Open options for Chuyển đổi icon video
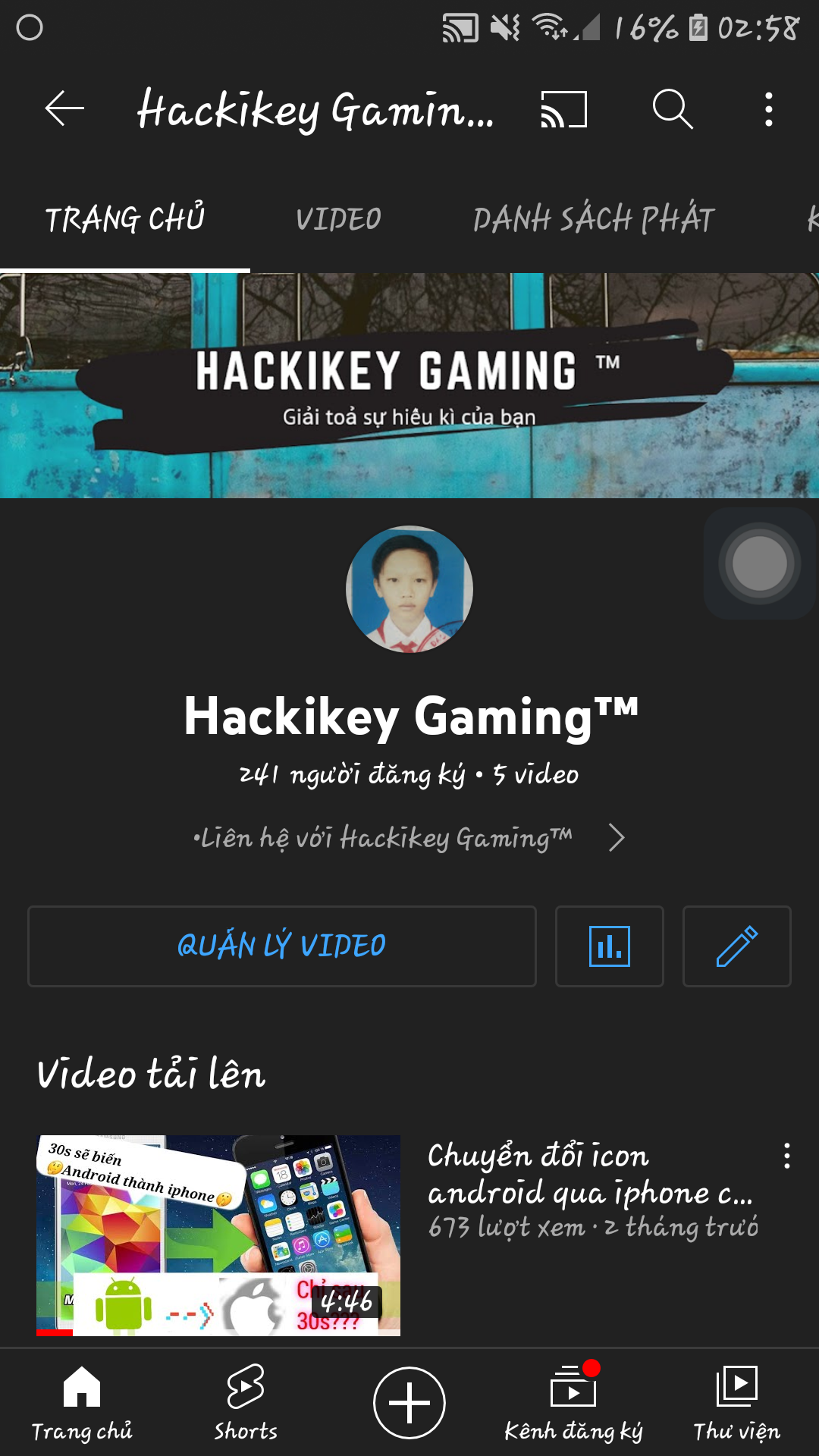This screenshot has height=1456, width=819. tap(786, 1156)
